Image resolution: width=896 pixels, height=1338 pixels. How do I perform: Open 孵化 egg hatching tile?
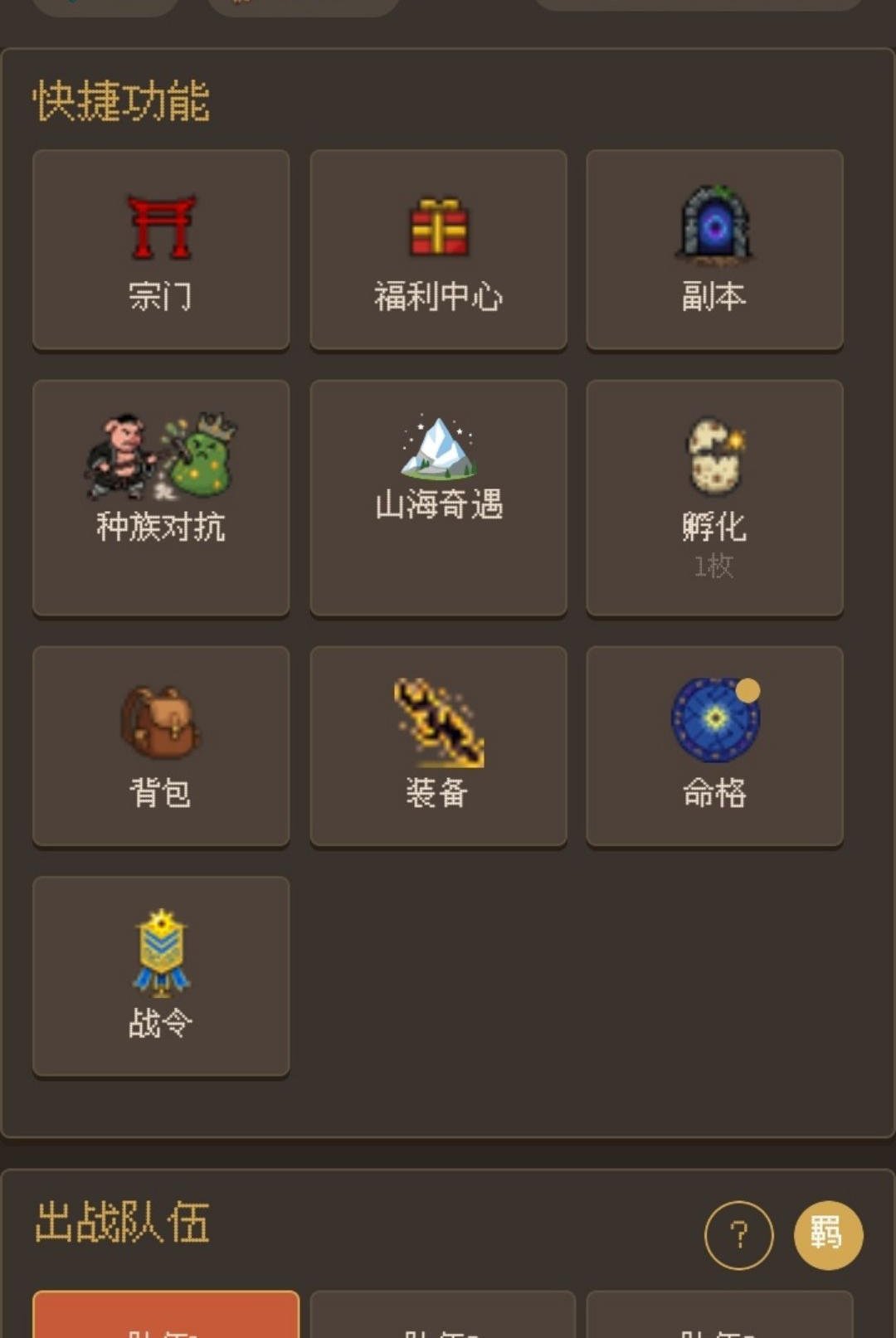[x=714, y=498]
